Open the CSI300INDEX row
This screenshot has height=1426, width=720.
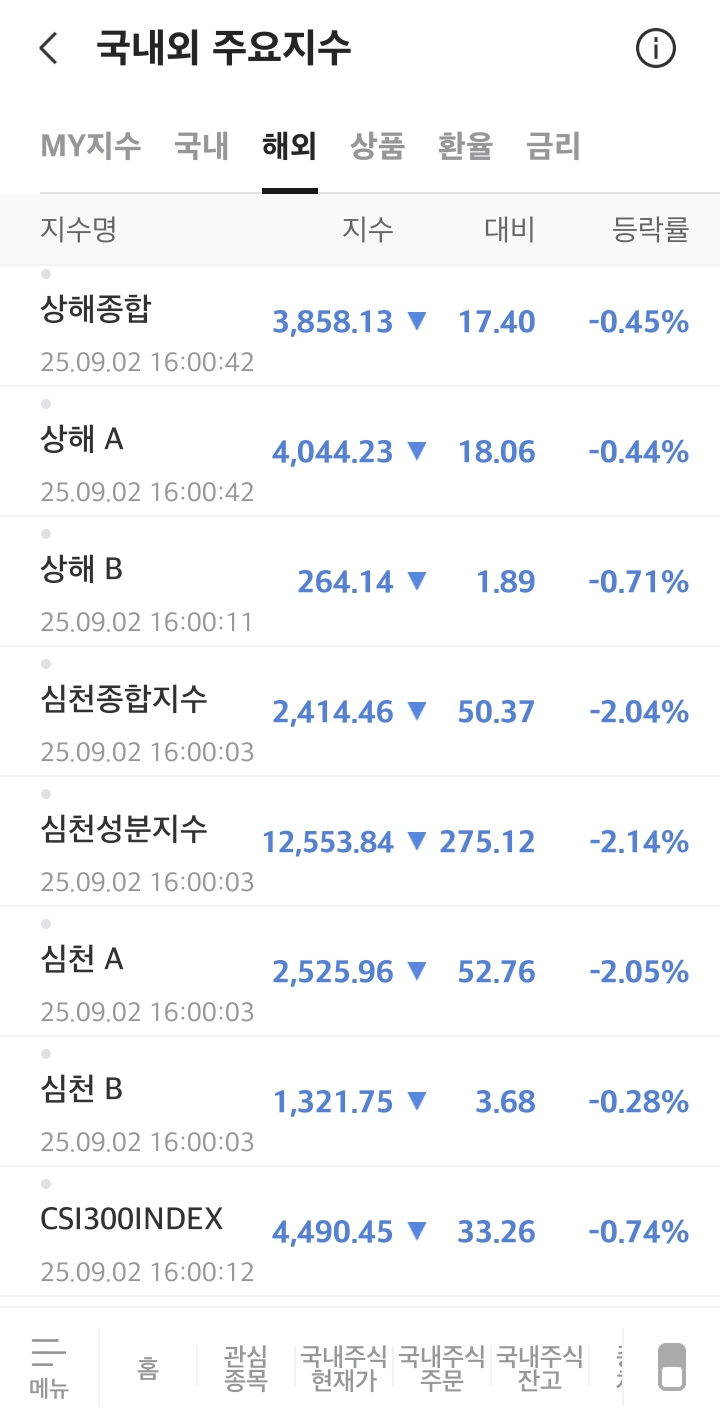pyautogui.click(x=360, y=1232)
